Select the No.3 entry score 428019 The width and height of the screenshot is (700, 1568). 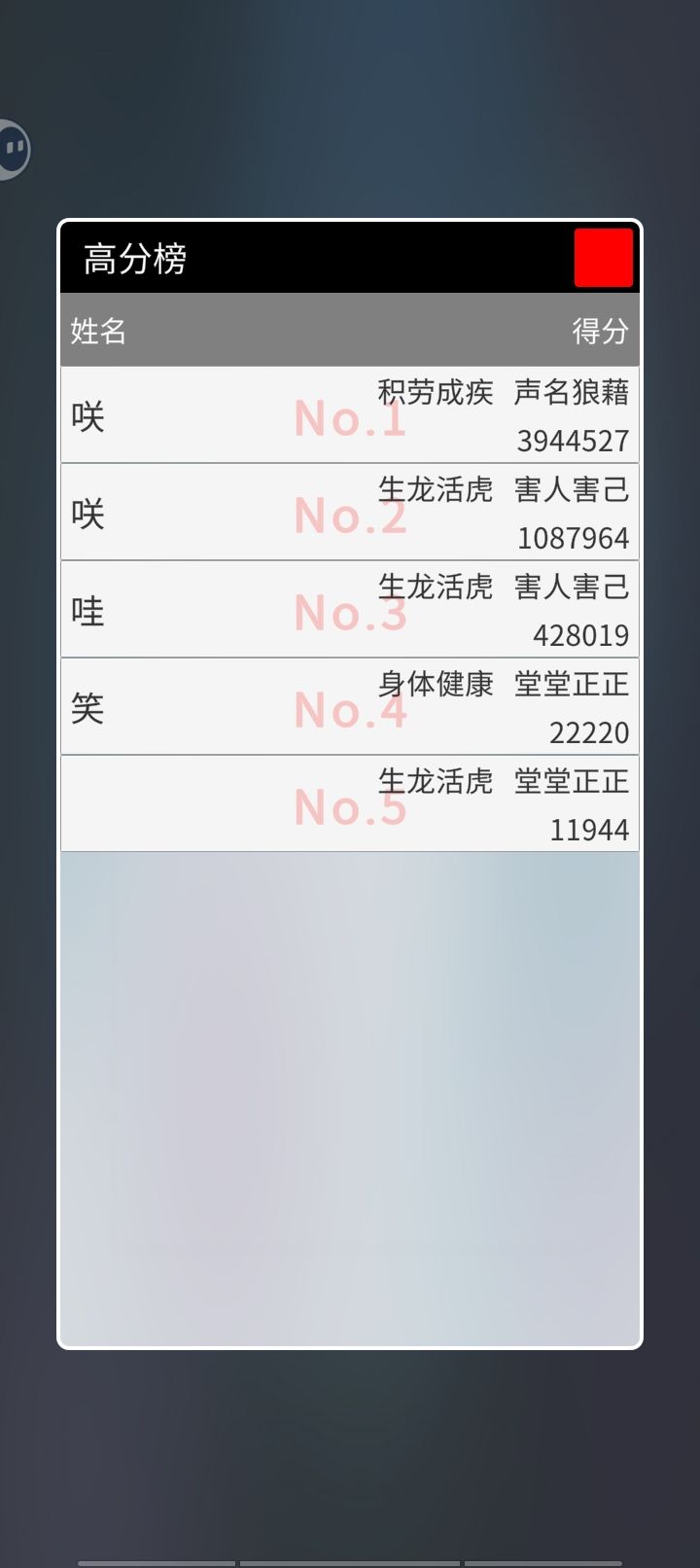pyautogui.click(x=580, y=634)
